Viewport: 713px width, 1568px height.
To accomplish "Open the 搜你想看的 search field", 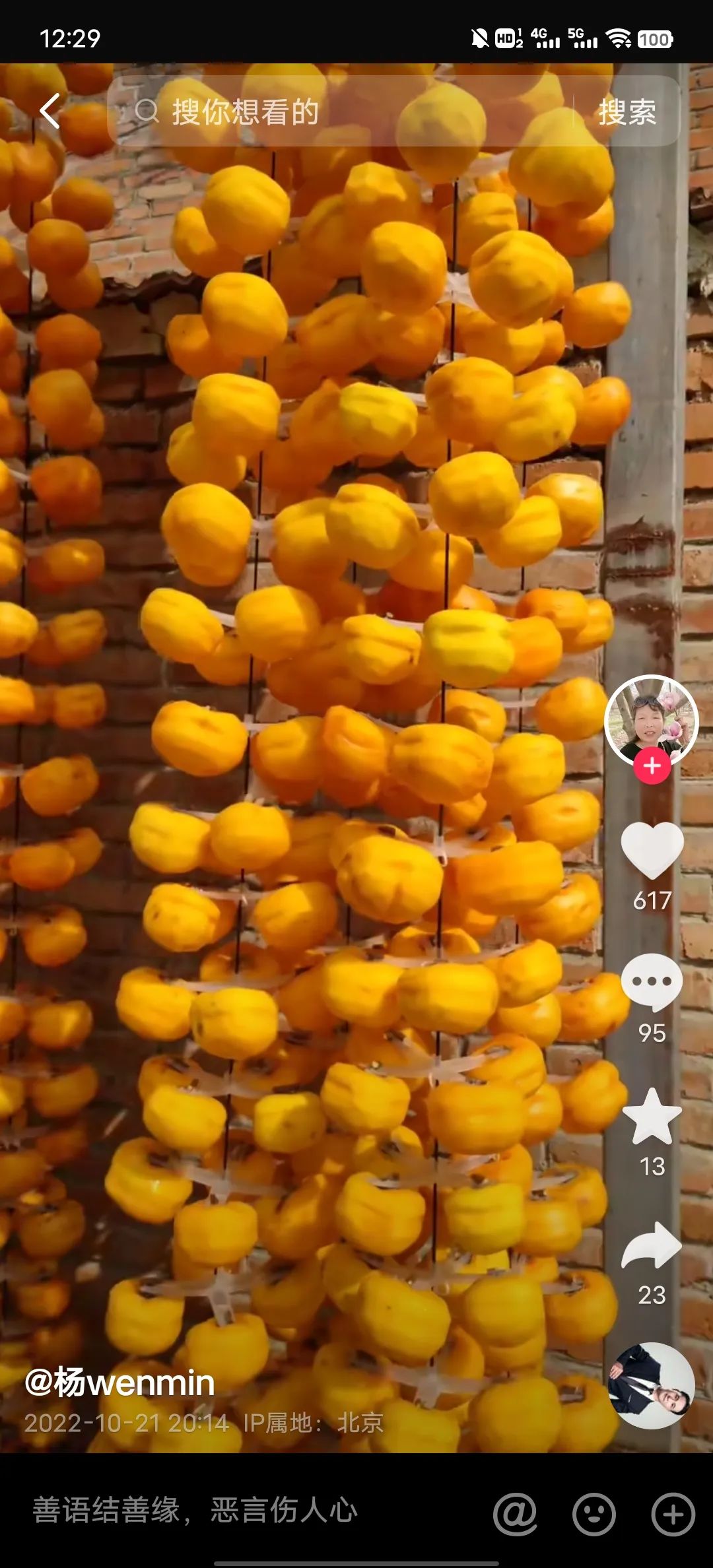I will (343, 112).
